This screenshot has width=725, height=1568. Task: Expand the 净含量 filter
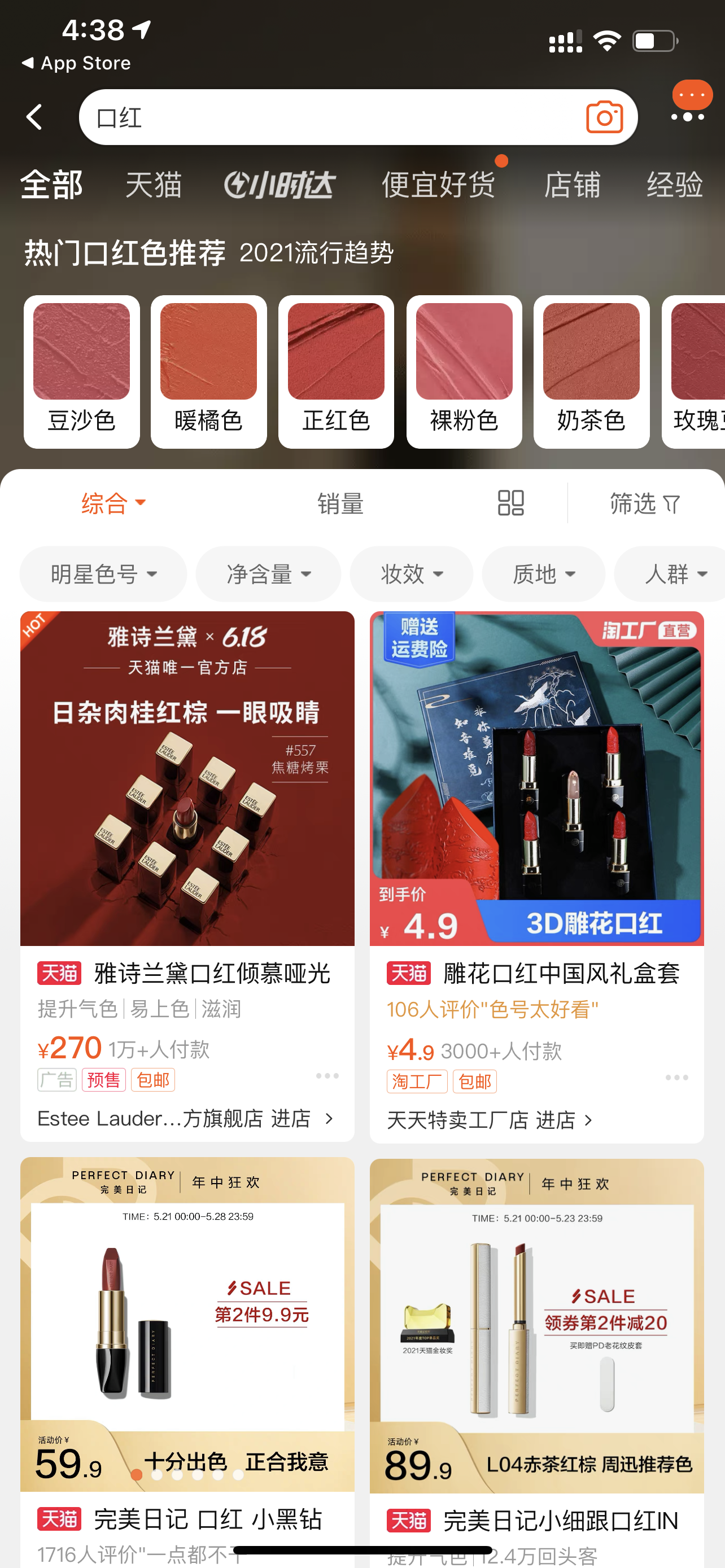tap(268, 573)
